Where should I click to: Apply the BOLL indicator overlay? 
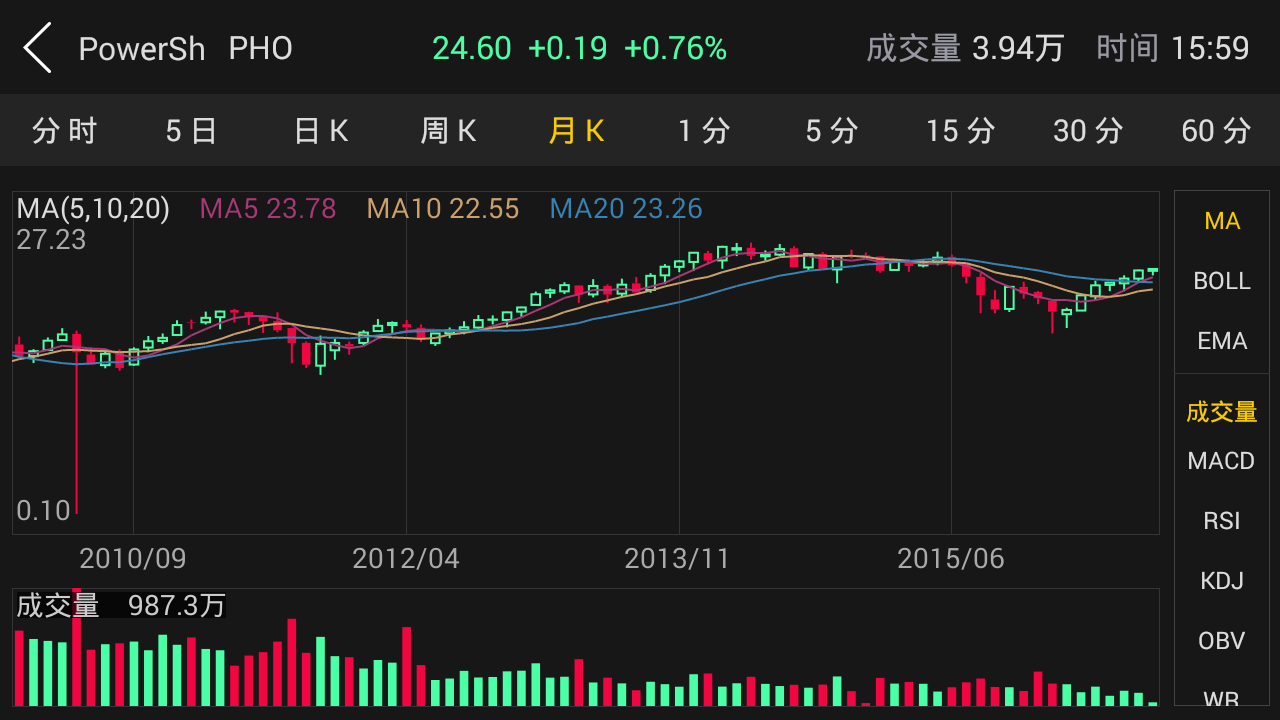(1222, 281)
